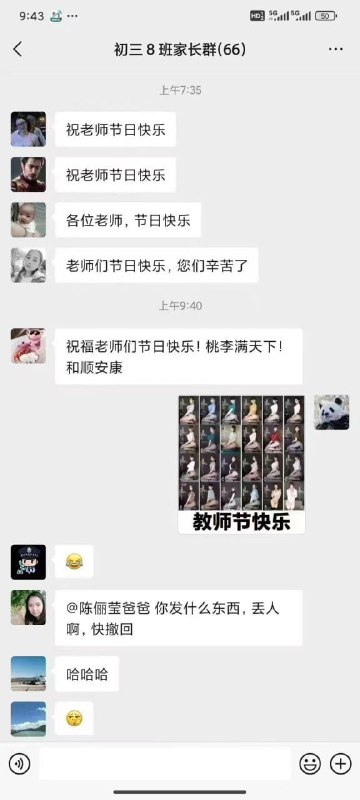Open the group chat overflow menu
Image resolution: width=360 pixels, height=800 pixels.
(x=336, y=49)
